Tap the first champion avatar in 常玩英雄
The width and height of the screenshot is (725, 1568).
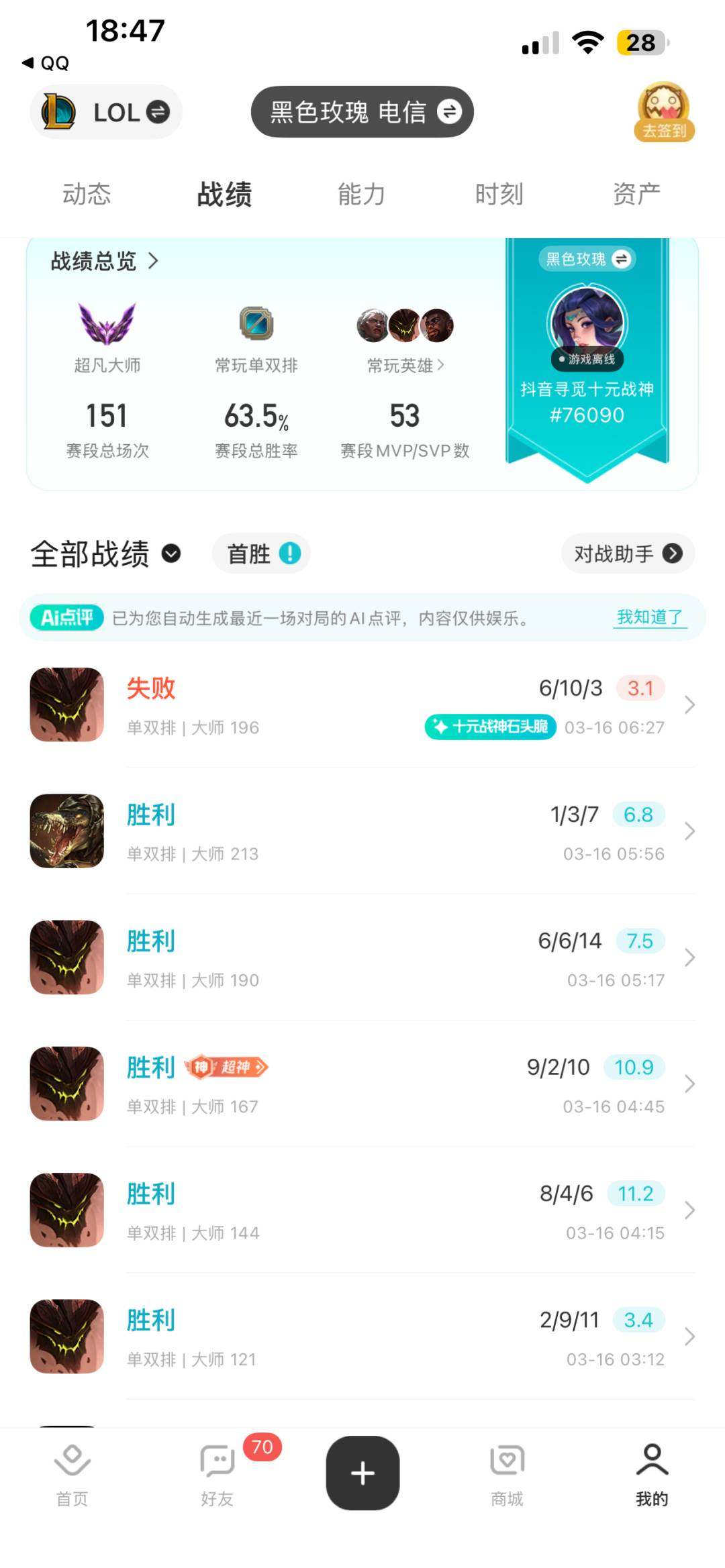373,327
